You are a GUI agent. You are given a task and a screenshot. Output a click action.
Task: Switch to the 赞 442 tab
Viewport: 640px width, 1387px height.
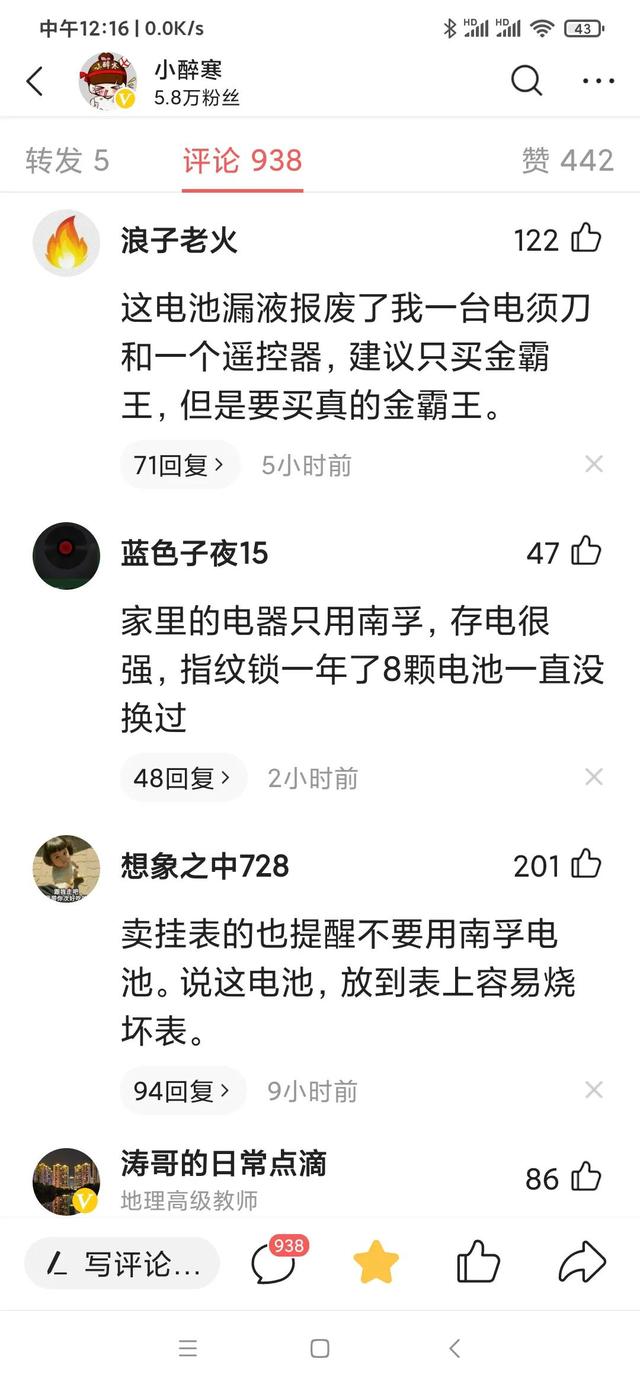(567, 160)
